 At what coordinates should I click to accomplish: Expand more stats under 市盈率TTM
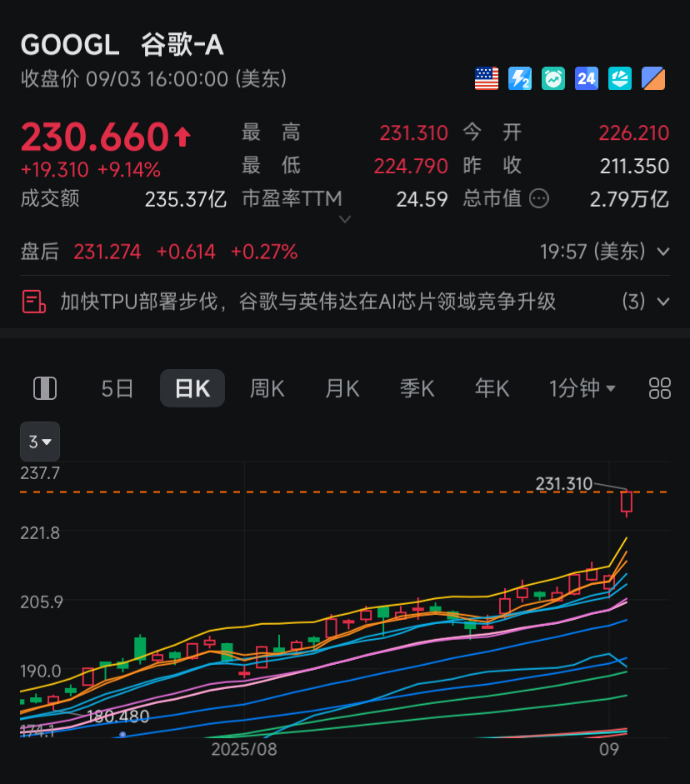click(x=345, y=219)
